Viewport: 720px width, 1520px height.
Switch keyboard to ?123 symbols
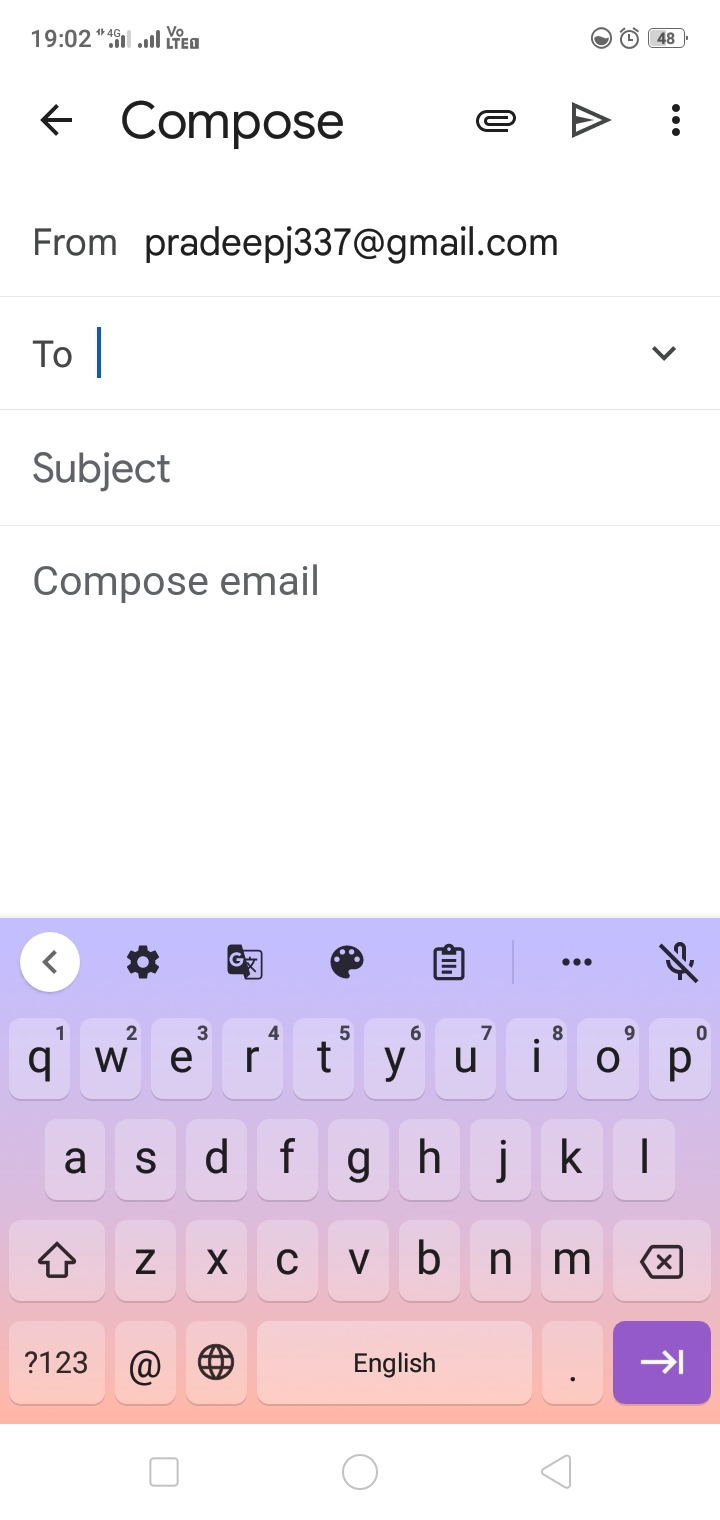click(57, 1362)
